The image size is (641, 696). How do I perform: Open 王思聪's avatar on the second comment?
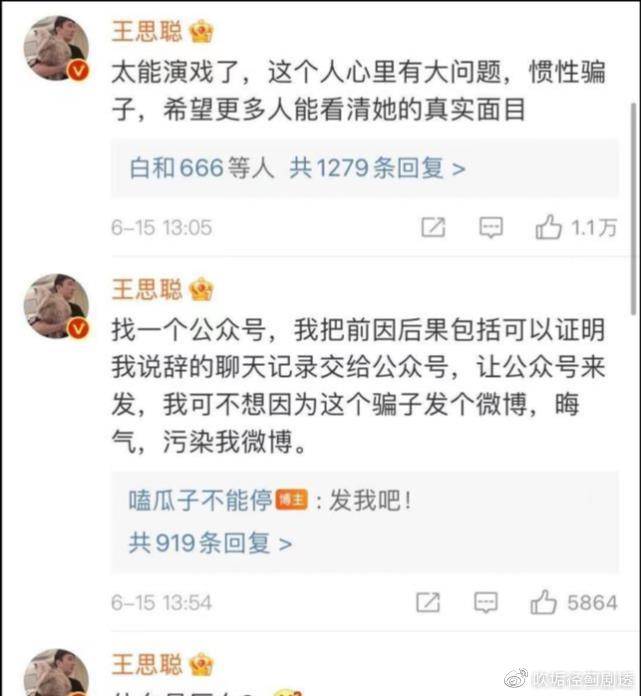tap(56, 306)
